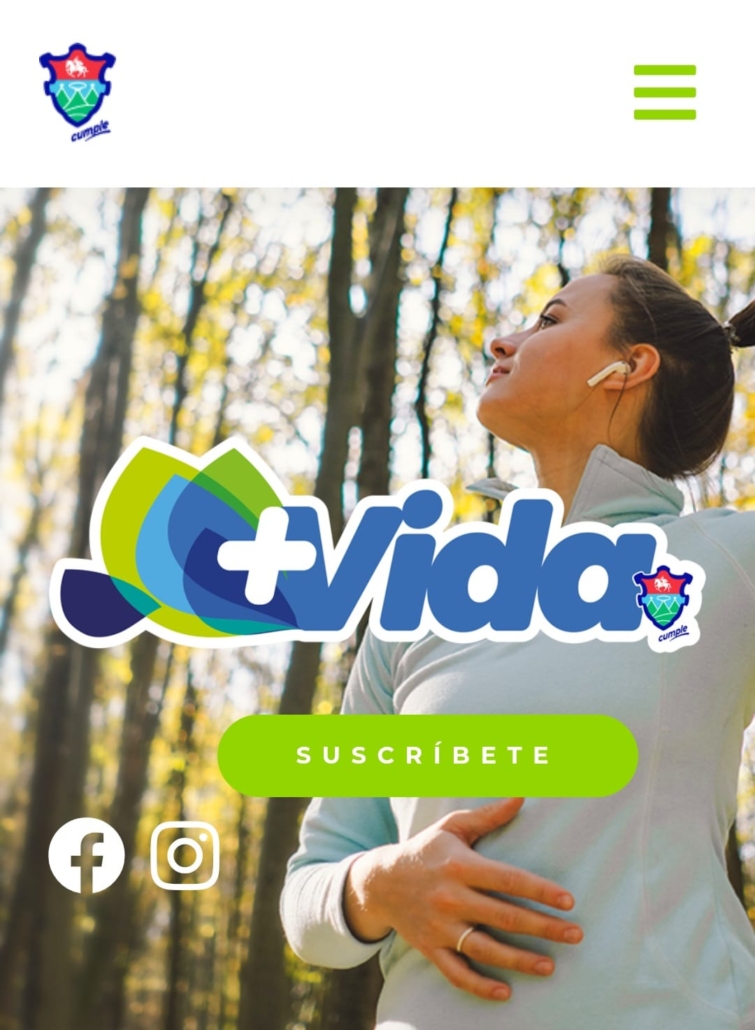Visit the Instagram profile
This screenshot has width=755, height=1030.
(185, 856)
